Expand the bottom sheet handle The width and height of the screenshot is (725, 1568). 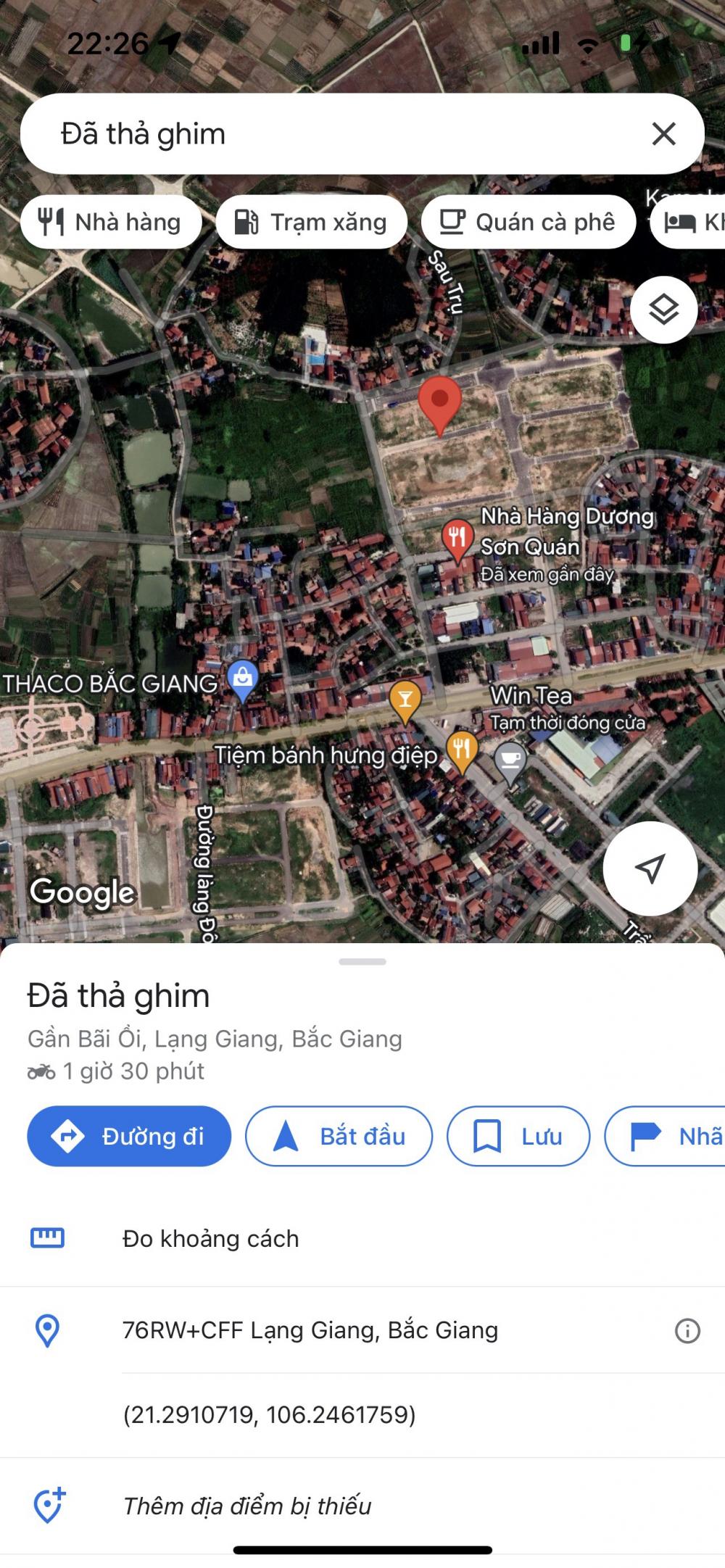[x=362, y=962]
